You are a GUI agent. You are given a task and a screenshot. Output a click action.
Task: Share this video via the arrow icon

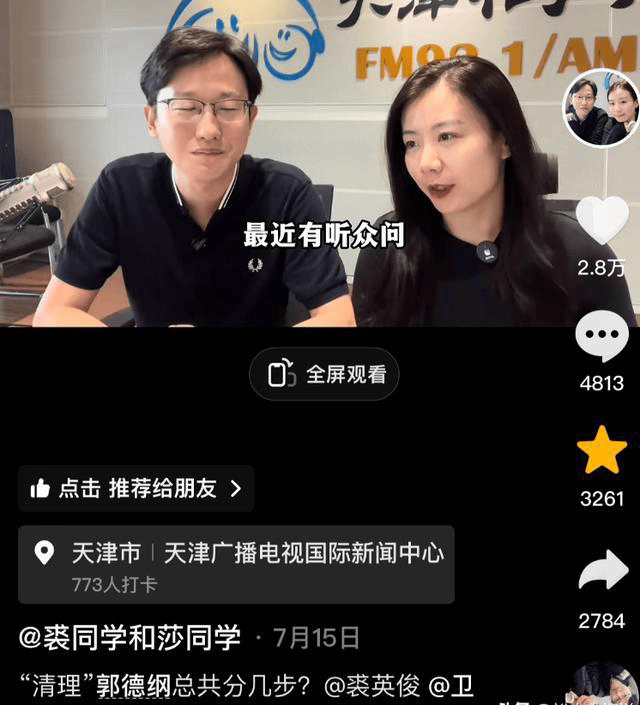coord(602,571)
